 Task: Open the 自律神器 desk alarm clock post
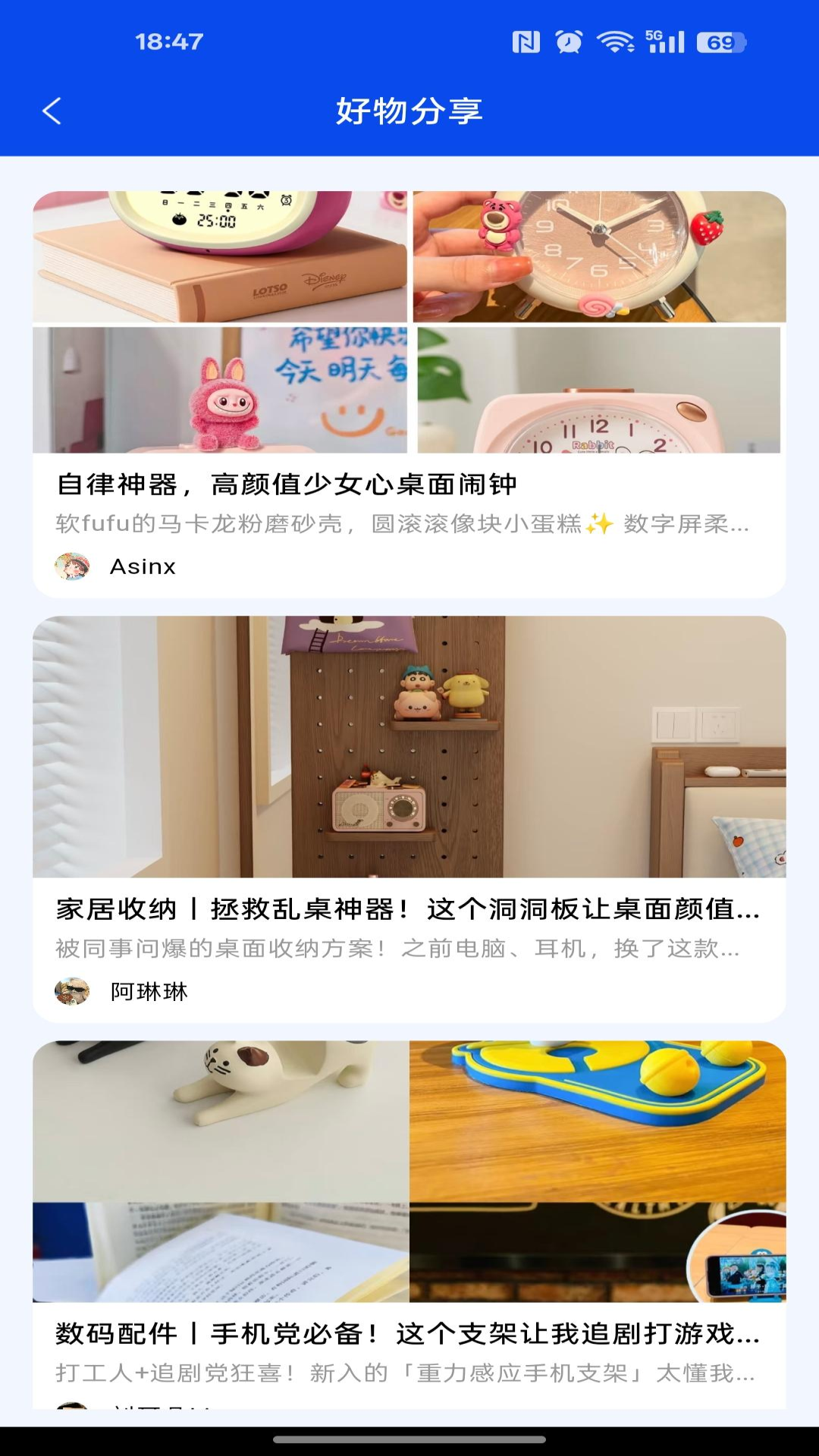coord(287,485)
